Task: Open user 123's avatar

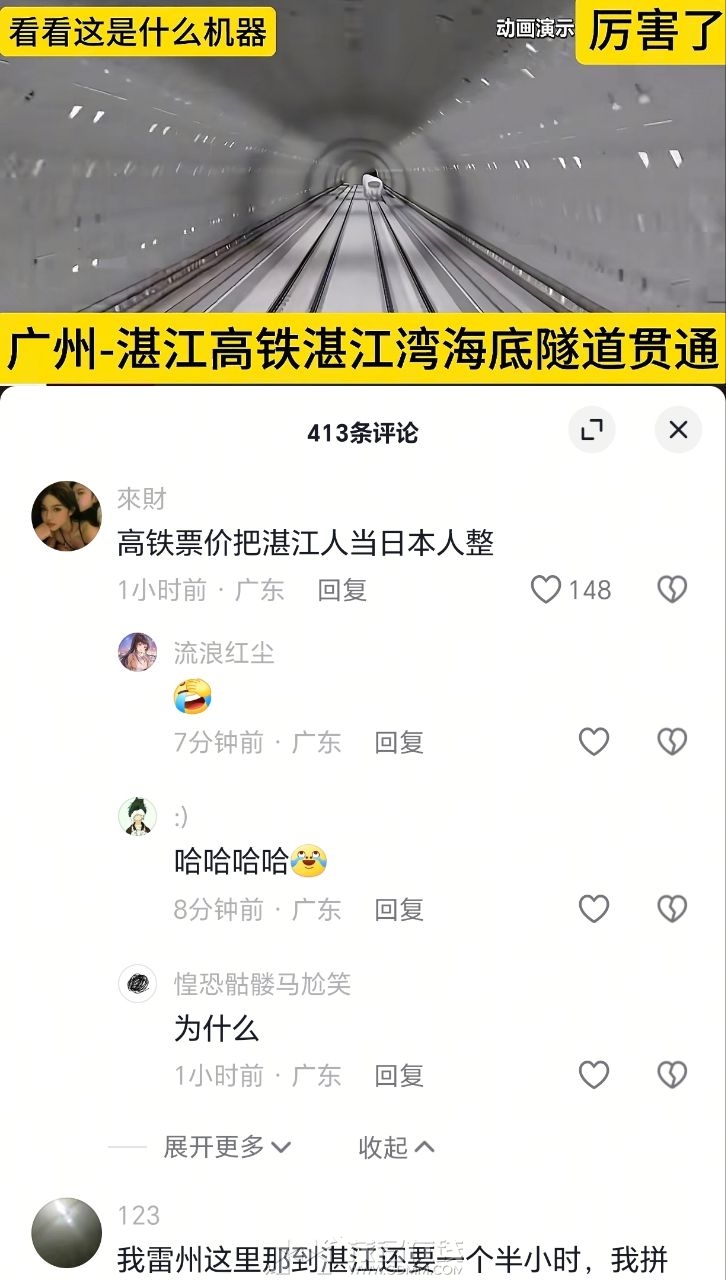Action: 67,1233
